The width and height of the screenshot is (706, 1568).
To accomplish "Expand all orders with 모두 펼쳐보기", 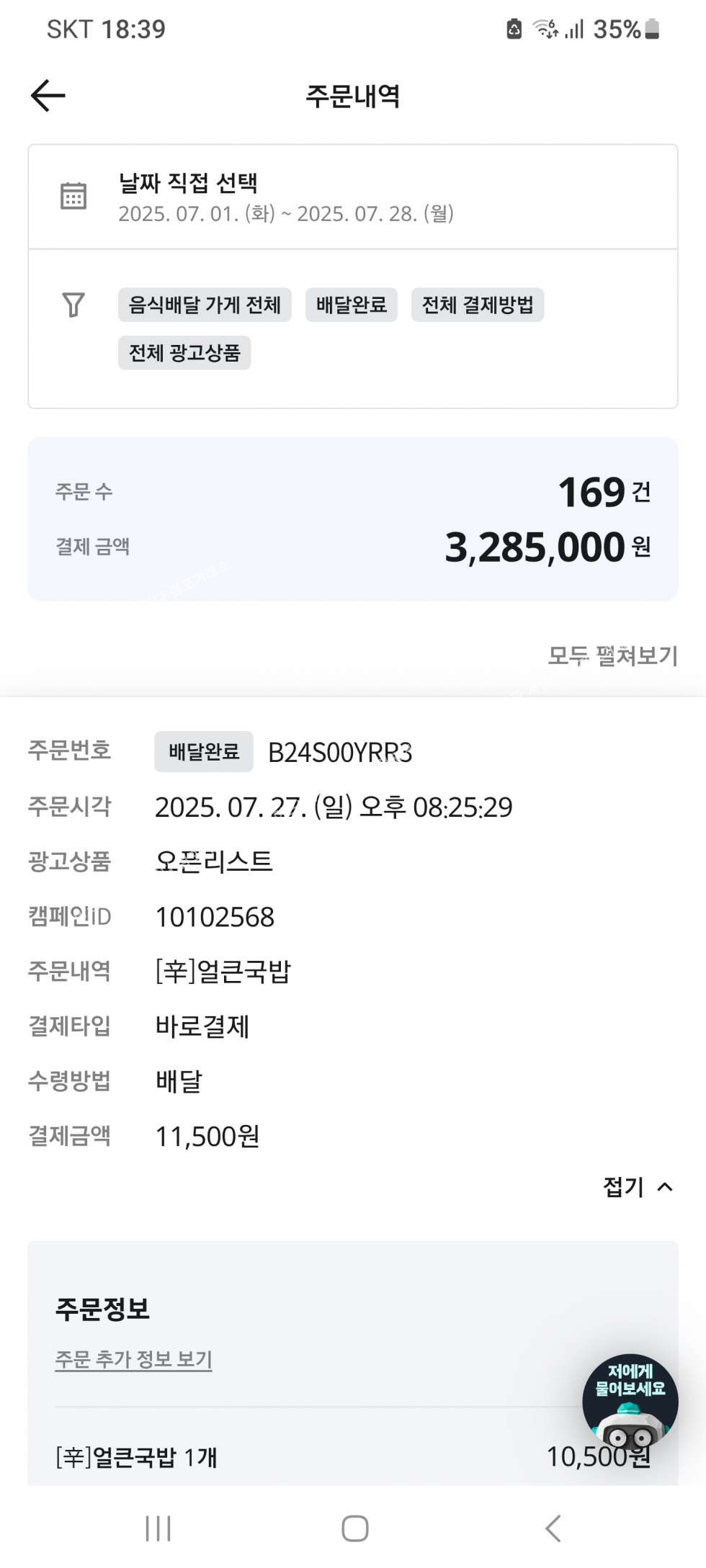I will pyautogui.click(x=612, y=656).
